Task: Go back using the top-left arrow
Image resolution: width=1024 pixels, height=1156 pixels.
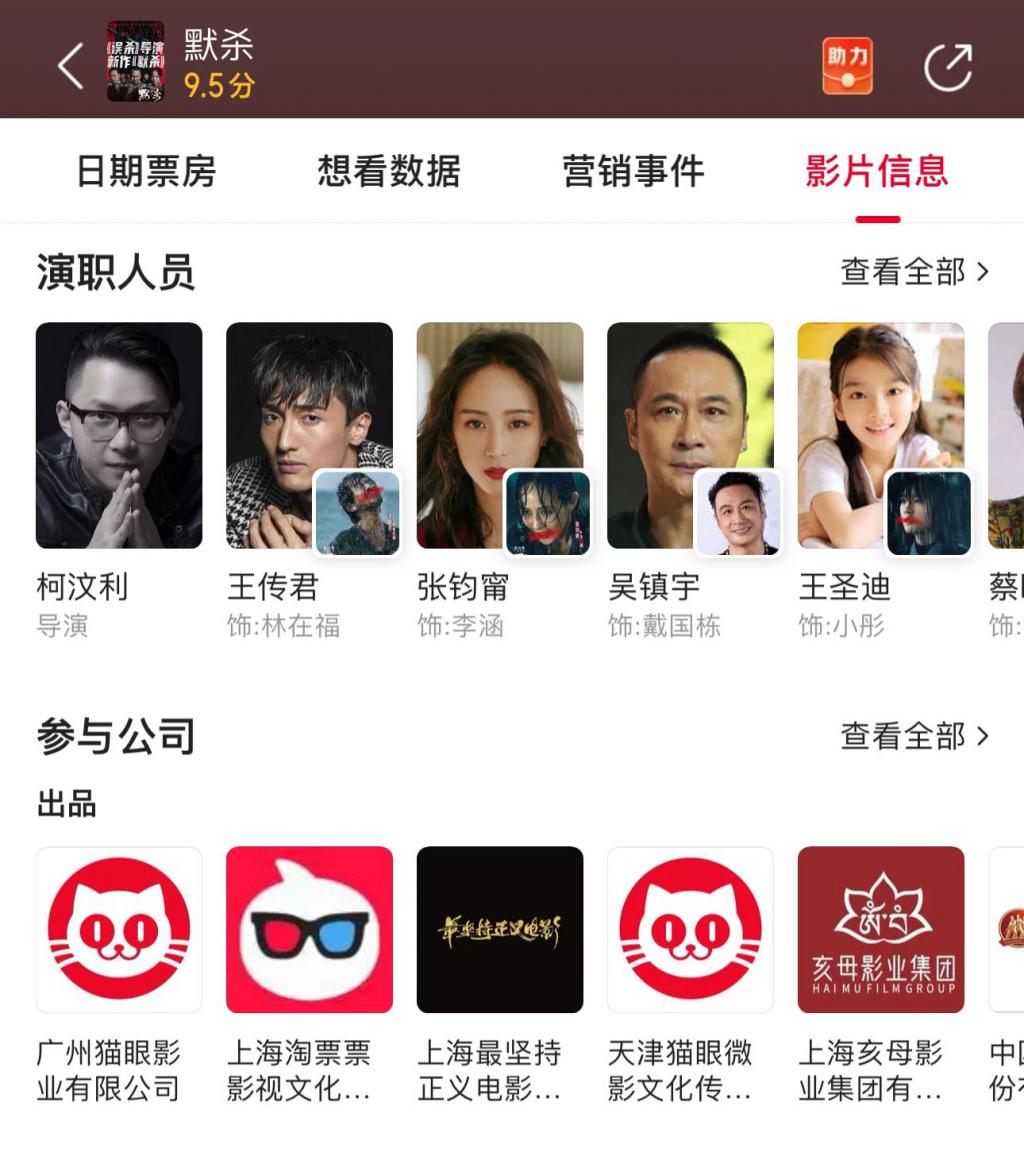Action: 70,67
